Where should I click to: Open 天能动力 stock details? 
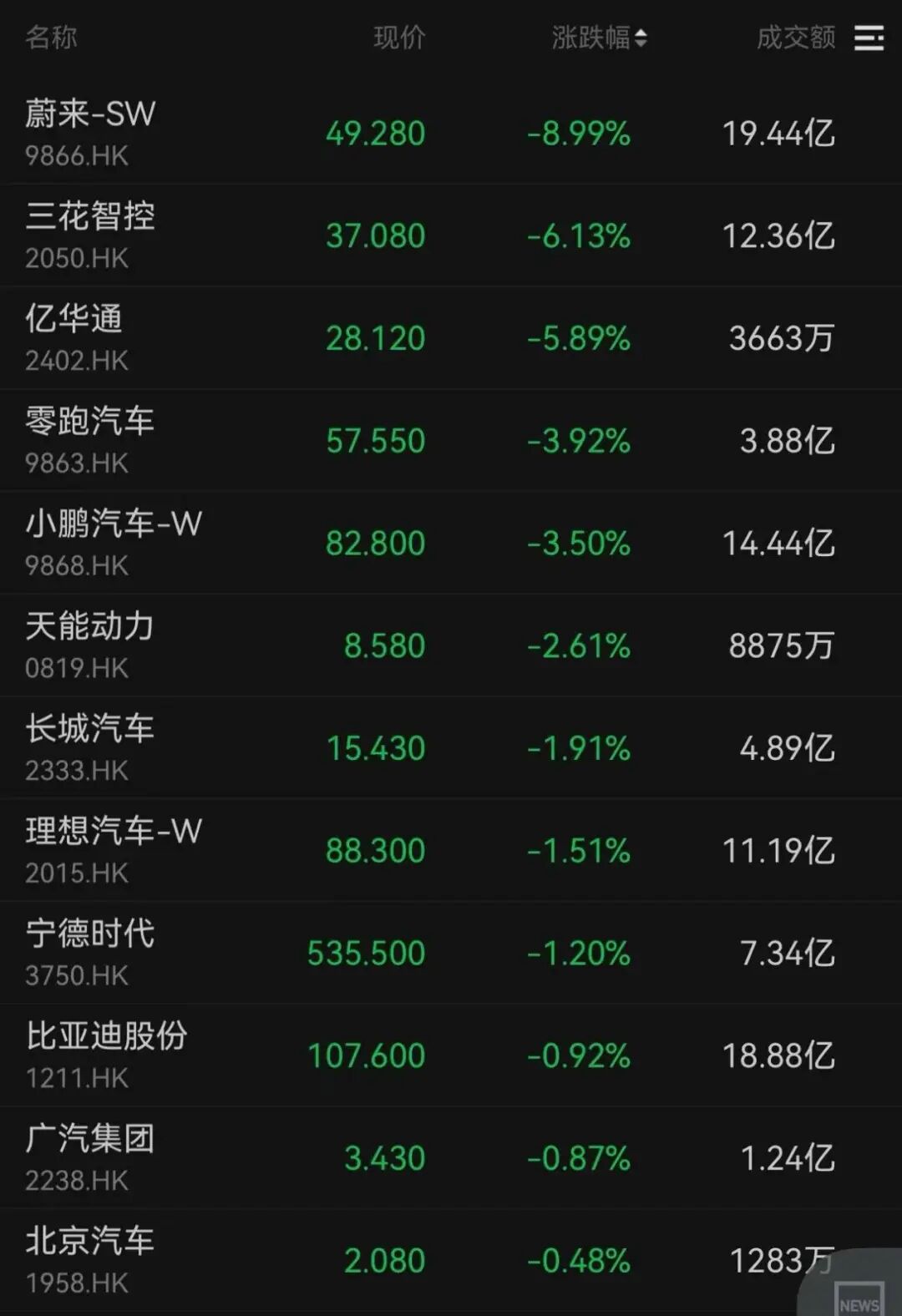click(x=90, y=645)
